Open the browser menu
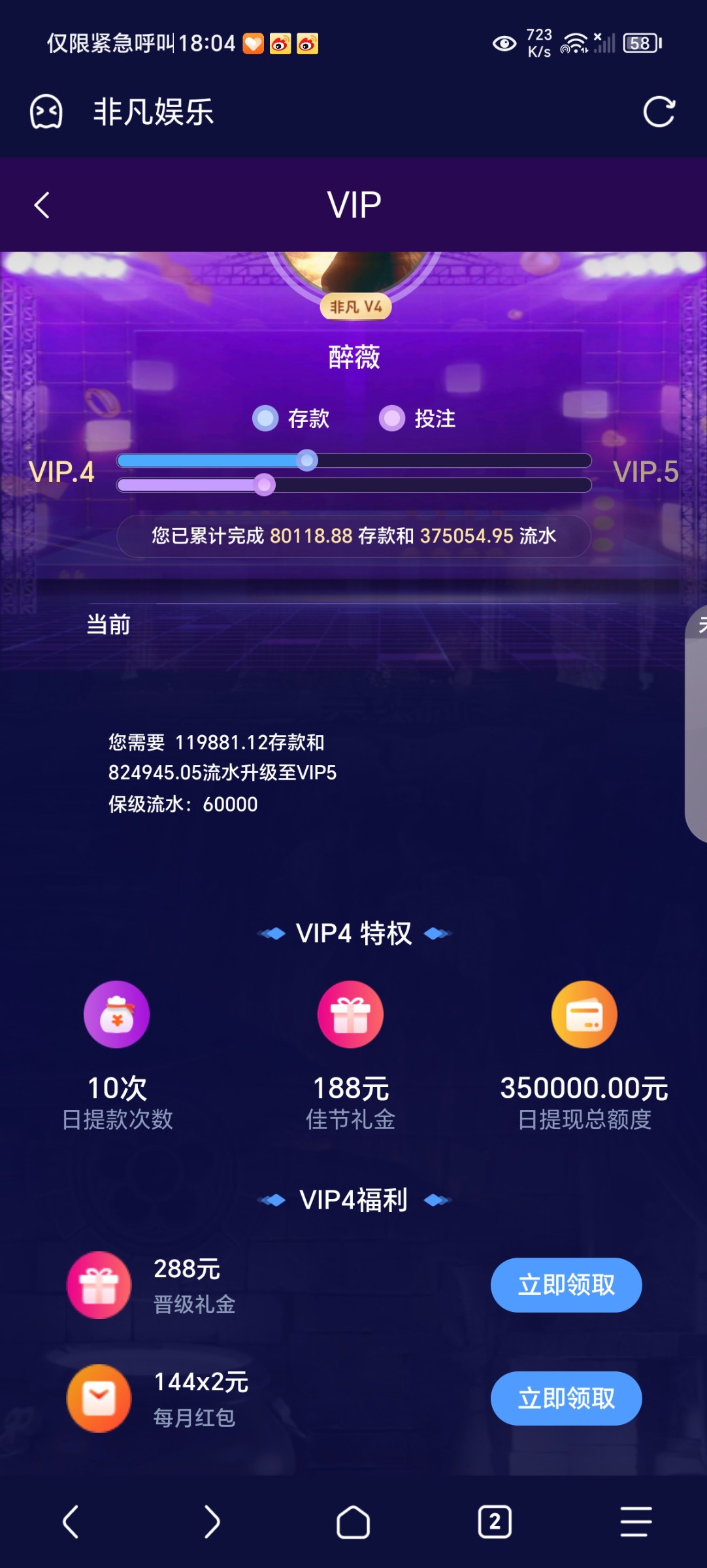The image size is (707, 1568). (636, 1522)
